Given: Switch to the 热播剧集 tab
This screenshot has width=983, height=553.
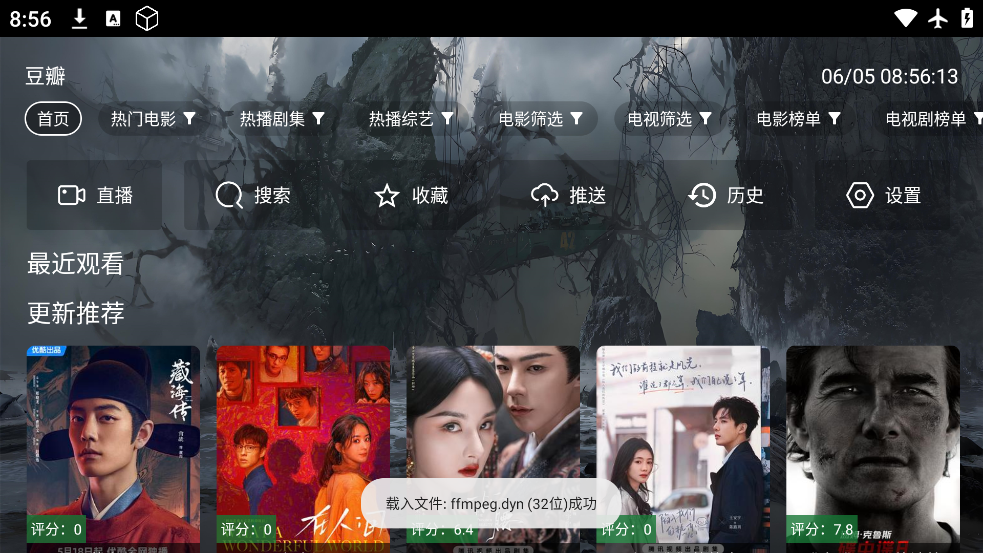Looking at the screenshot, I should (282, 119).
